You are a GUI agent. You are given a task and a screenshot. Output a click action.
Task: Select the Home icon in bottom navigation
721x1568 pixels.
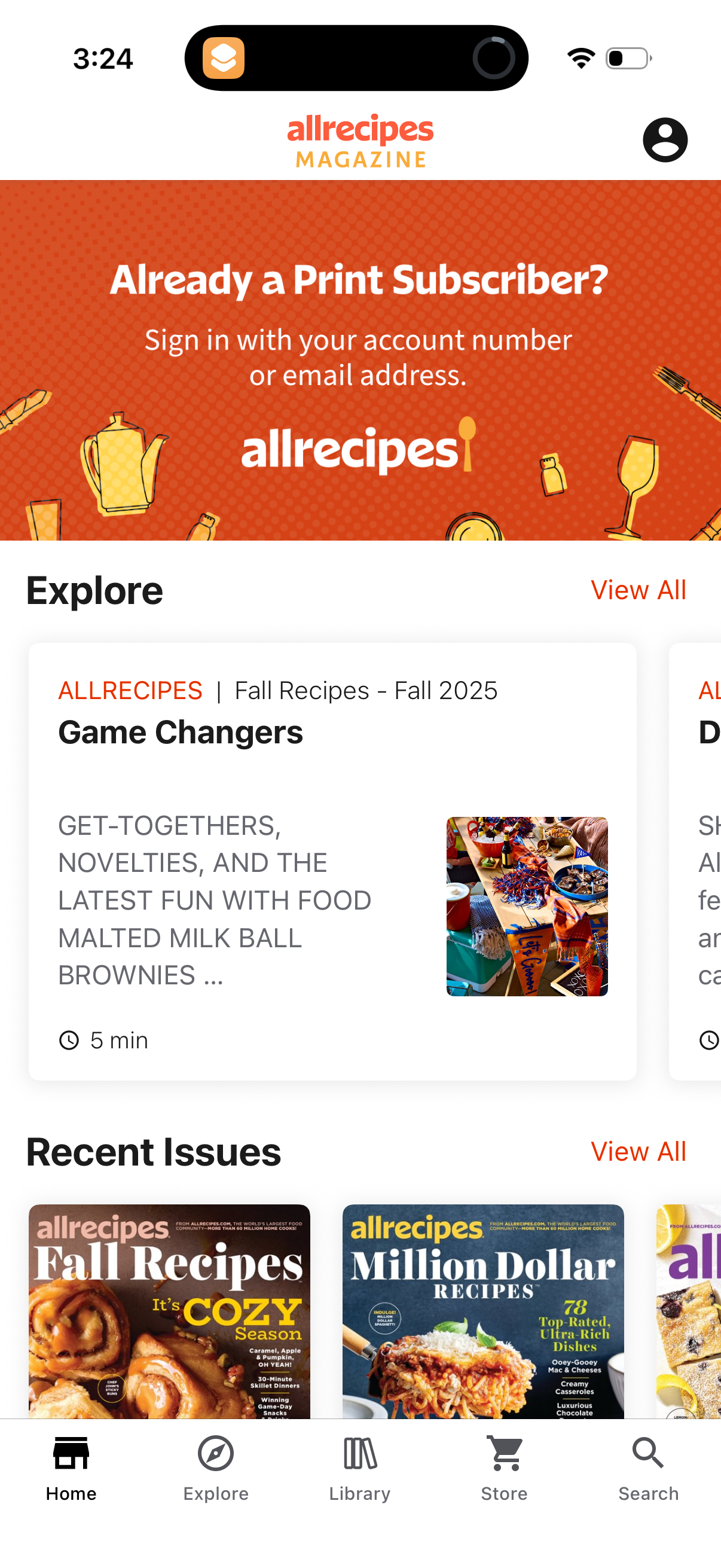pyautogui.click(x=71, y=1455)
